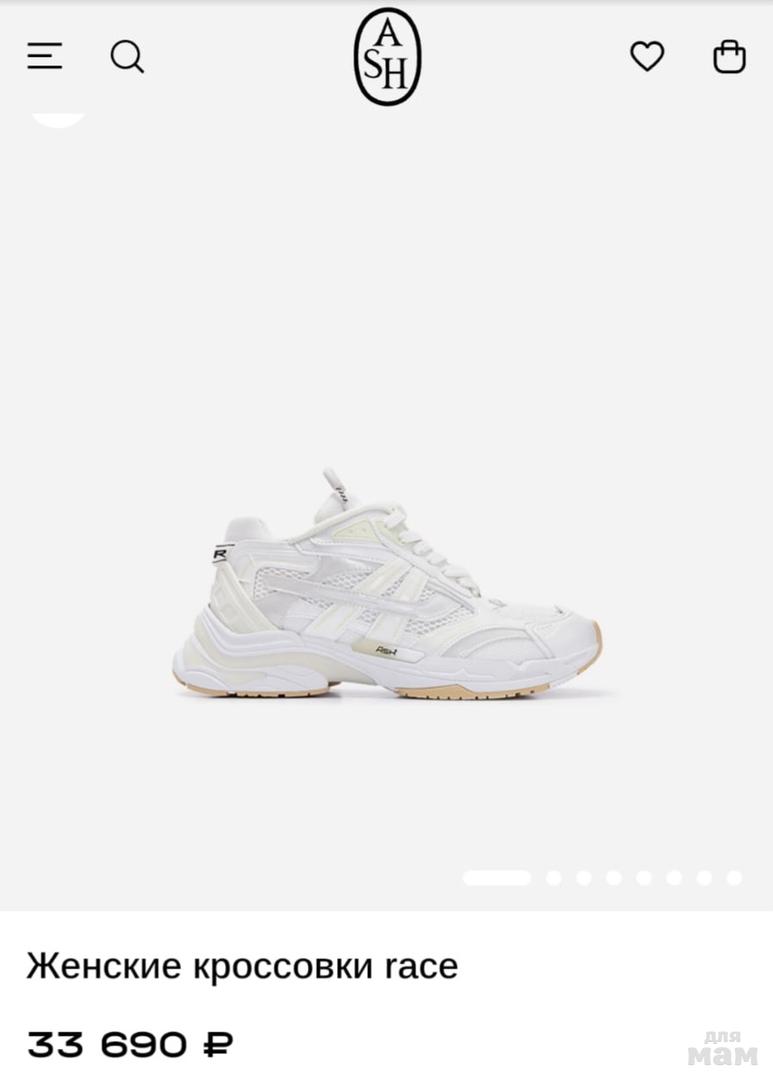View the wishlist heart
The width and height of the screenshot is (773, 1080).
(x=647, y=56)
